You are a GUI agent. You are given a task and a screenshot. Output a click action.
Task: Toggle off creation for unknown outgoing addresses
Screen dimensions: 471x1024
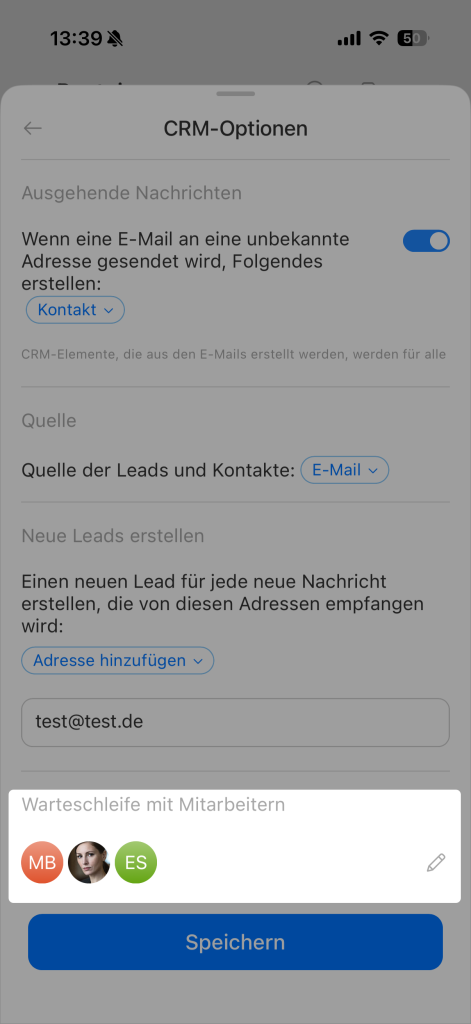point(427,241)
